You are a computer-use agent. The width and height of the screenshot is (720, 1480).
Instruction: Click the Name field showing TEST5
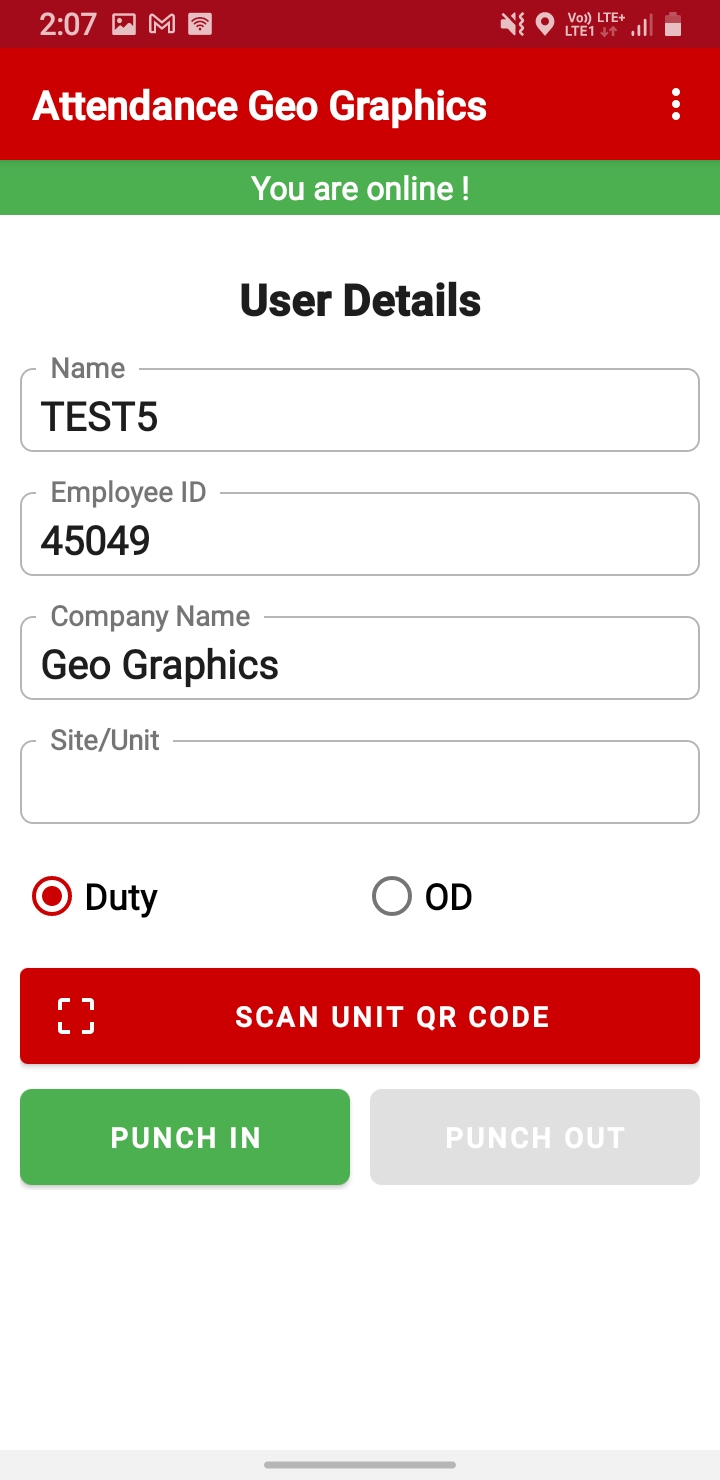[360, 409]
